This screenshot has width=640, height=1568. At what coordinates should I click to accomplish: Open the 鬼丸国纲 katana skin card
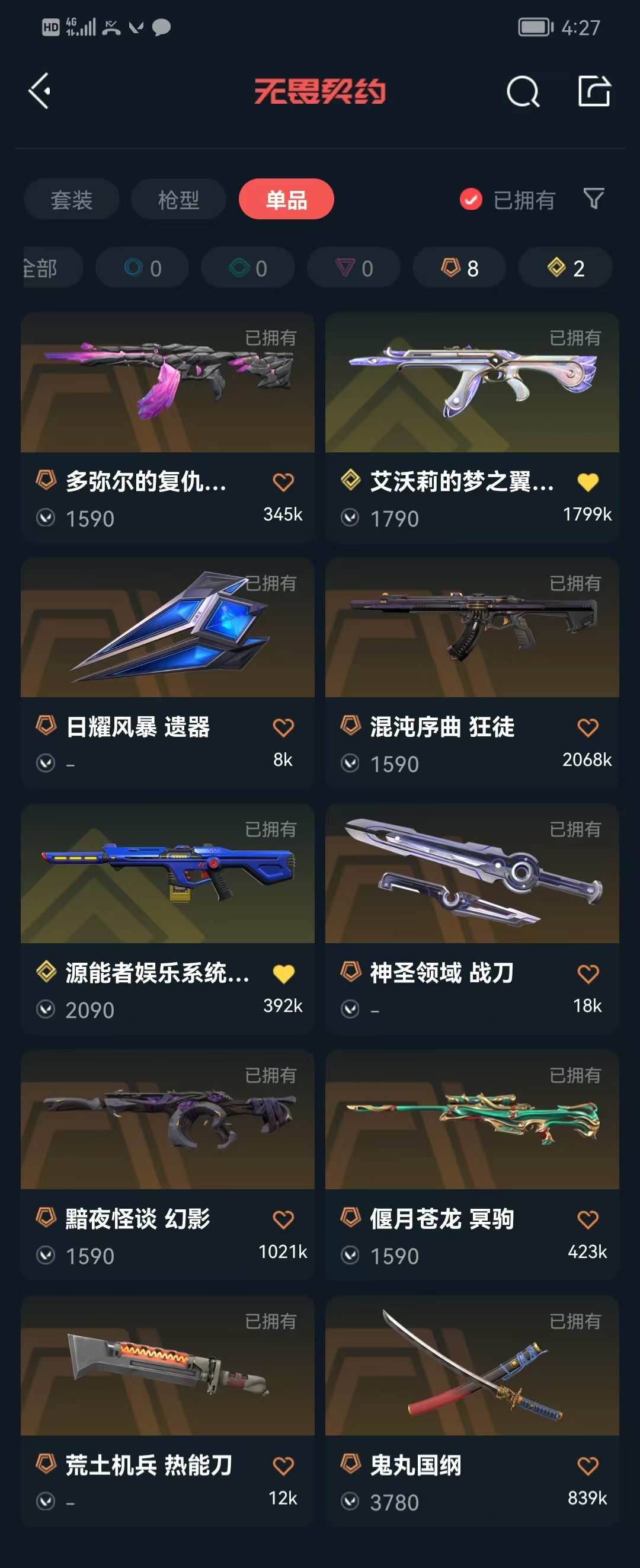(472, 1366)
